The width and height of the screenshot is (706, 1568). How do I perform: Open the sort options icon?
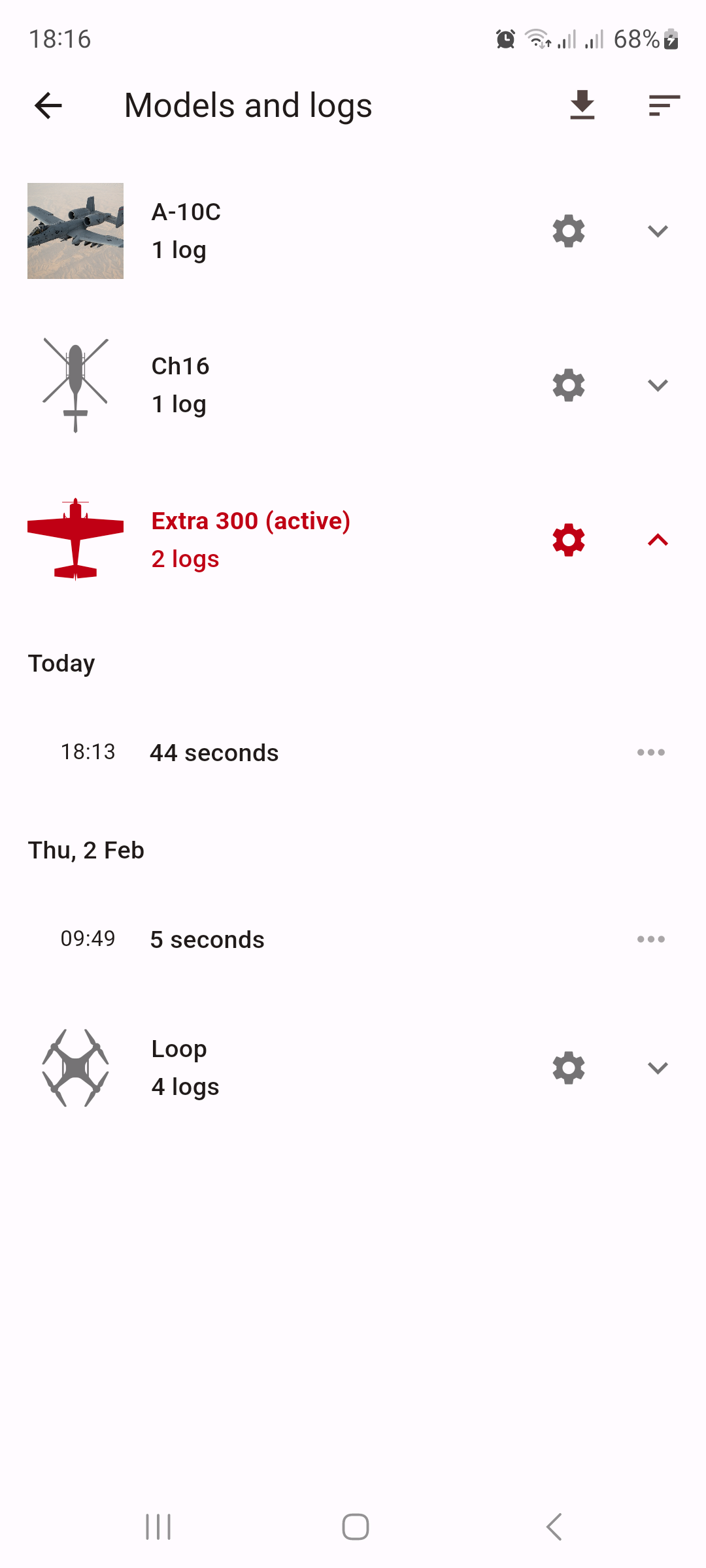click(664, 106)
